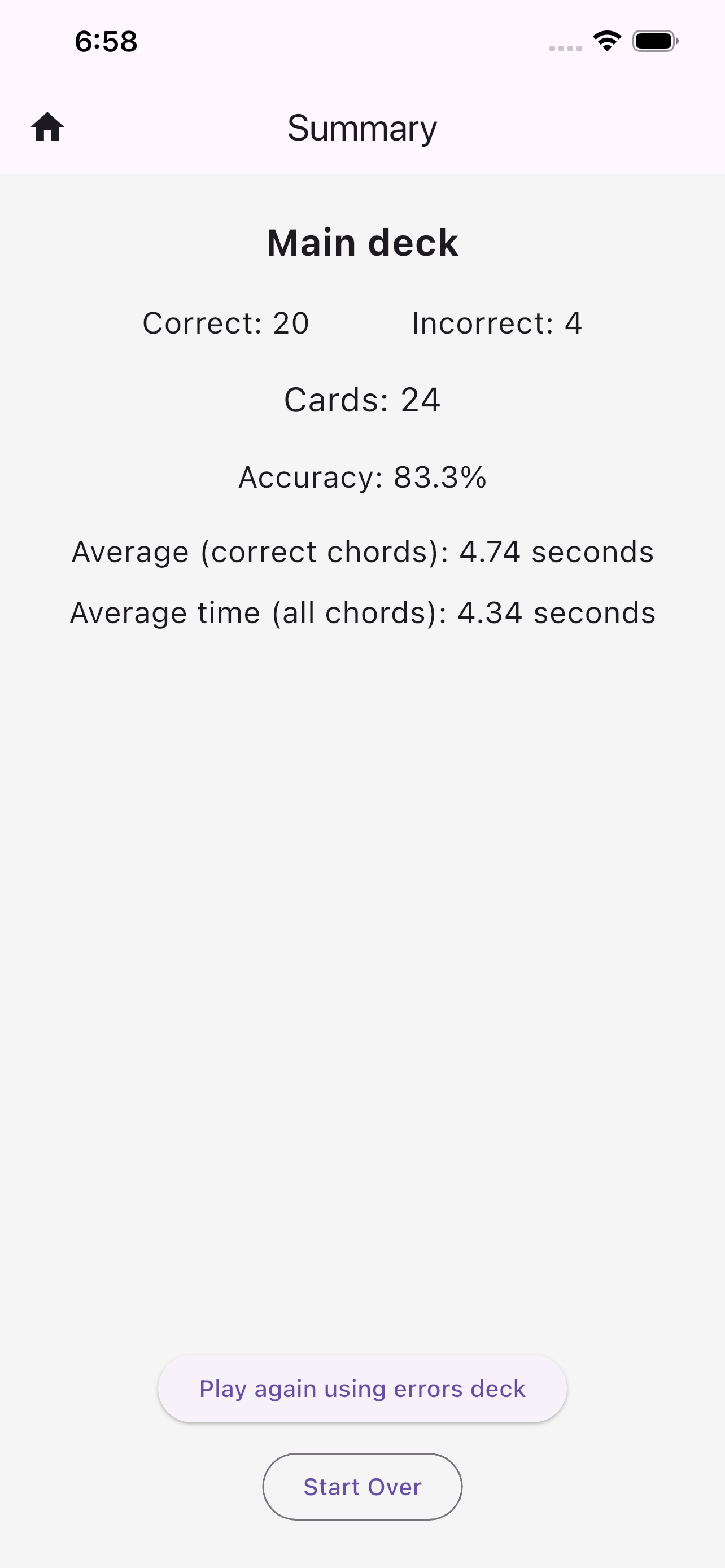The image size is (725, 1568).
Task: Tap the Accuracy: 83.3% text
Action: click(x=362, y=477)
